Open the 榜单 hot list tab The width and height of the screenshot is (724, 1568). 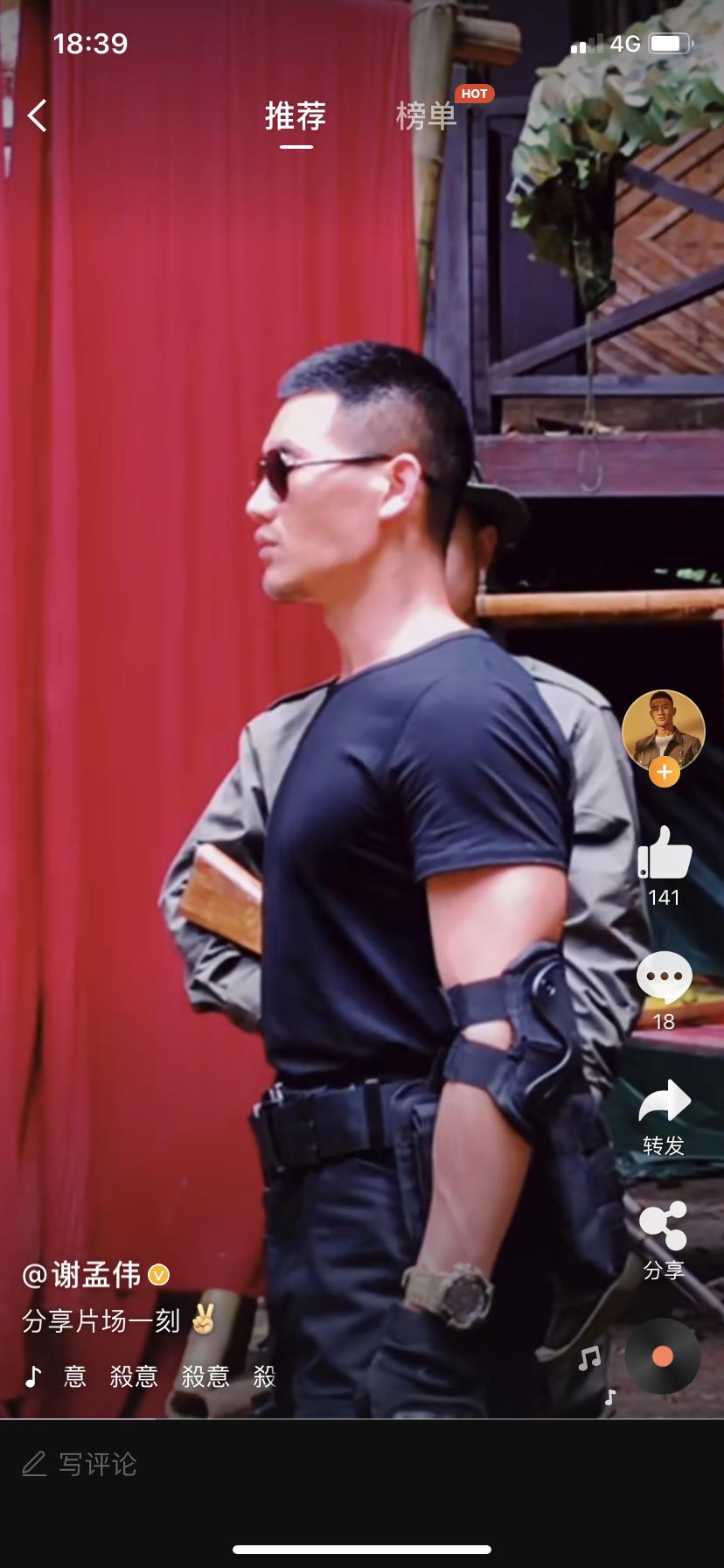(427, 115)
